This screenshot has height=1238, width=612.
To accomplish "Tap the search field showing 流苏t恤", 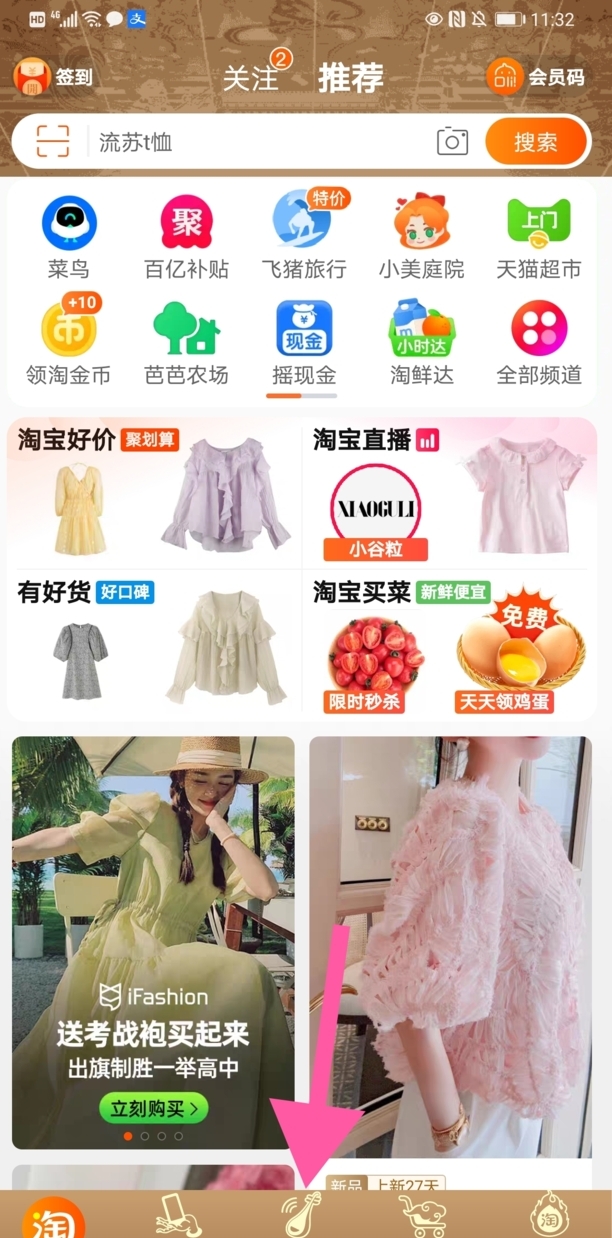I will [260, 142].
